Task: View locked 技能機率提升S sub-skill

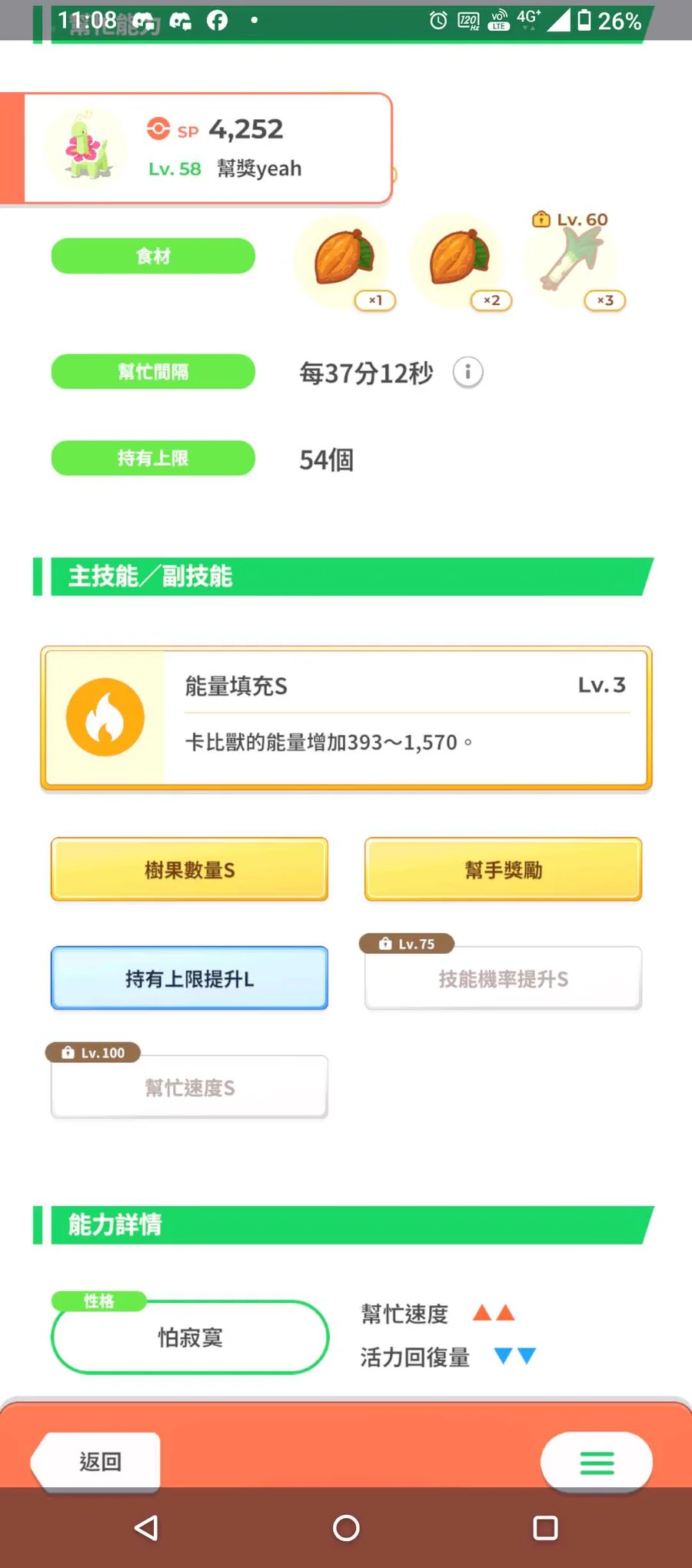Action: point(503,978)
